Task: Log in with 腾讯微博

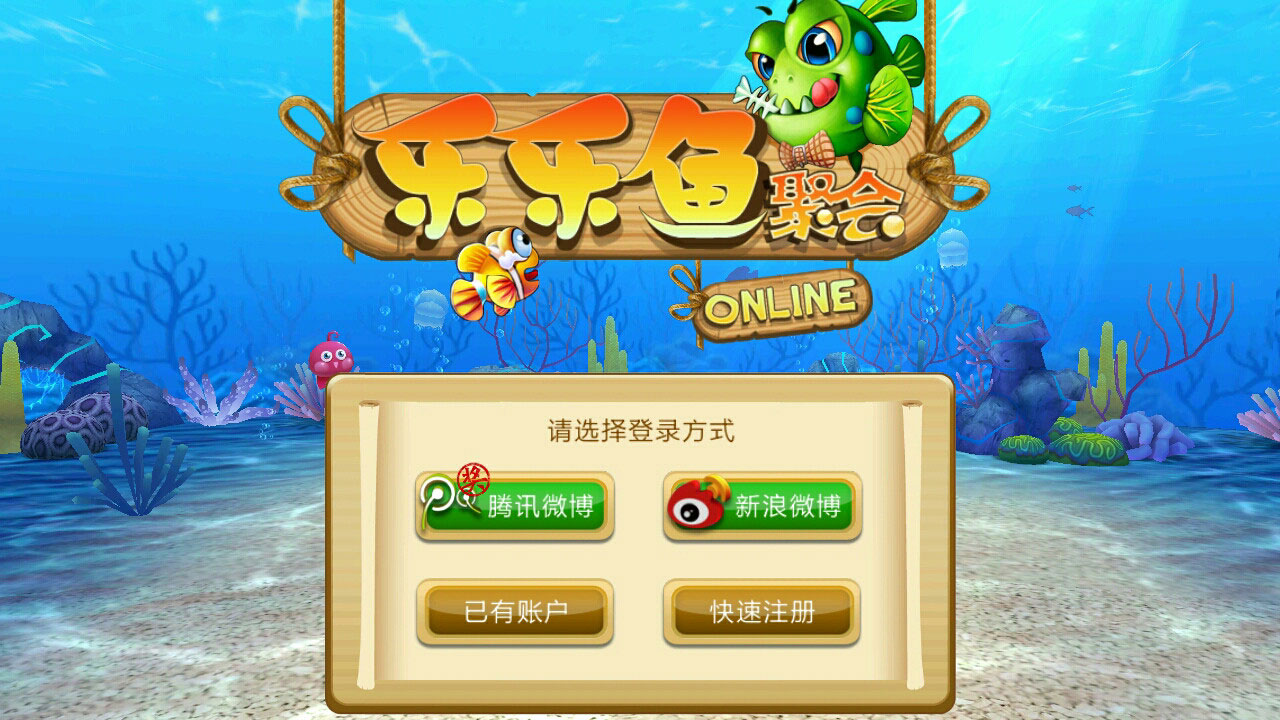Action: pos(515,507)
